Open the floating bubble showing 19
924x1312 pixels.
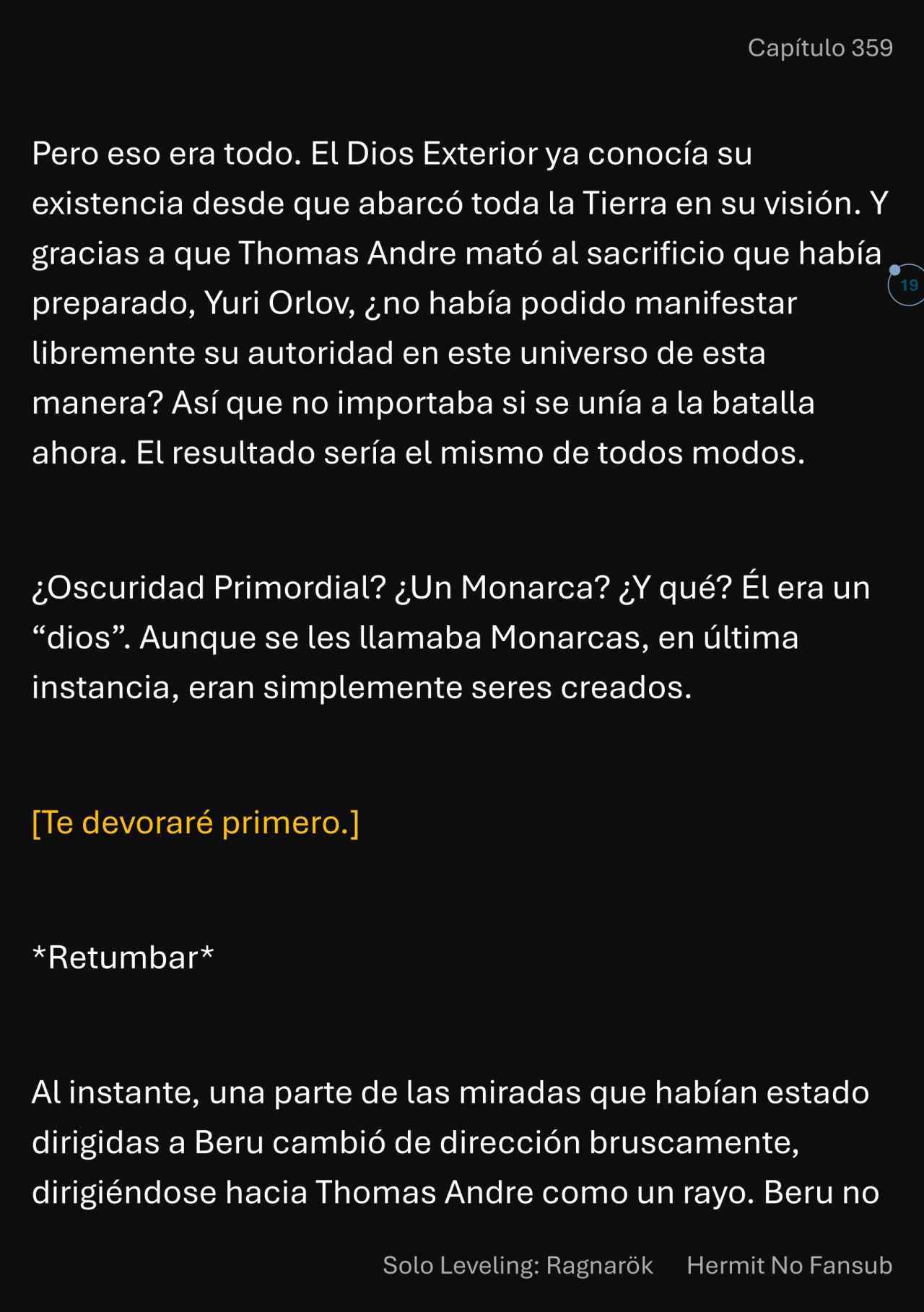[x=907, y=285]
